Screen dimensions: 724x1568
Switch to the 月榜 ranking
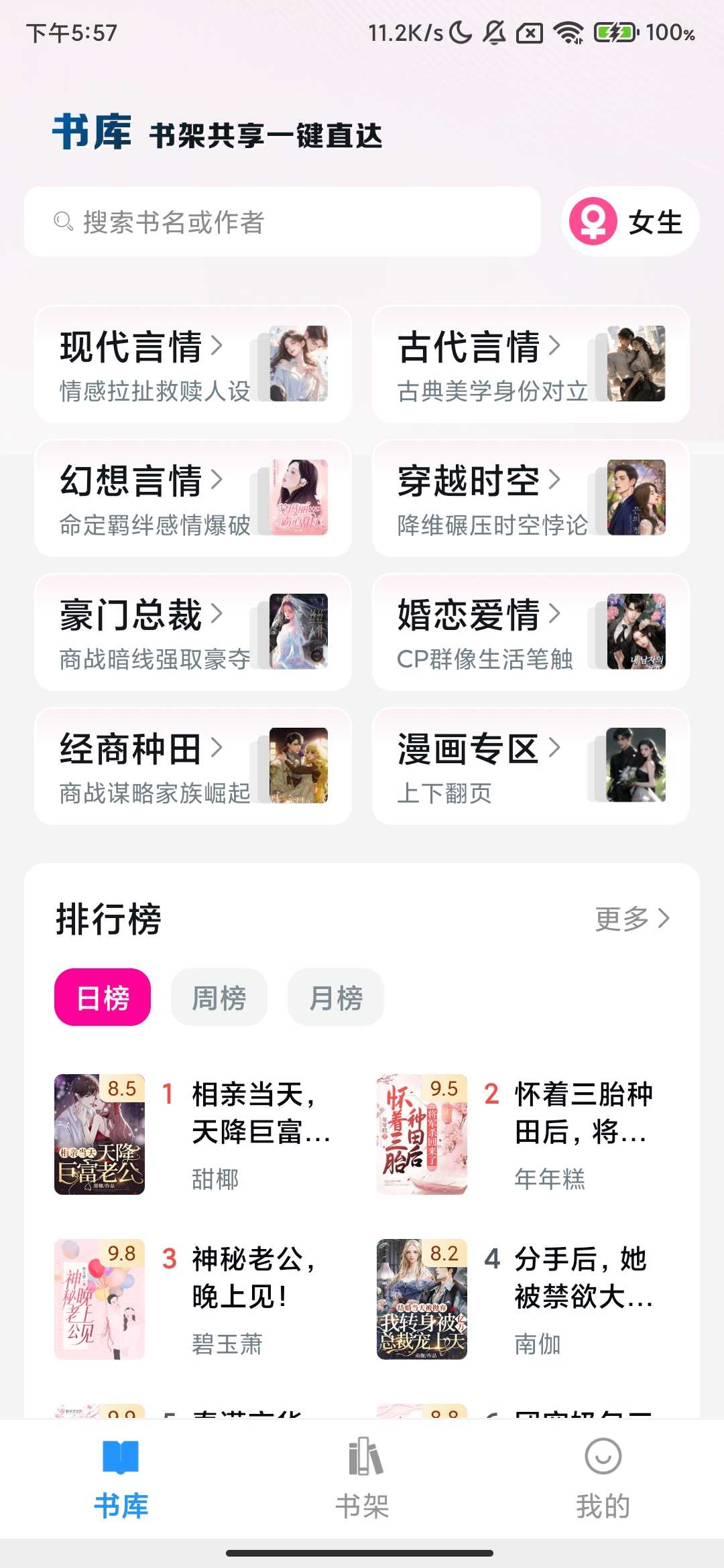(336, 997)
